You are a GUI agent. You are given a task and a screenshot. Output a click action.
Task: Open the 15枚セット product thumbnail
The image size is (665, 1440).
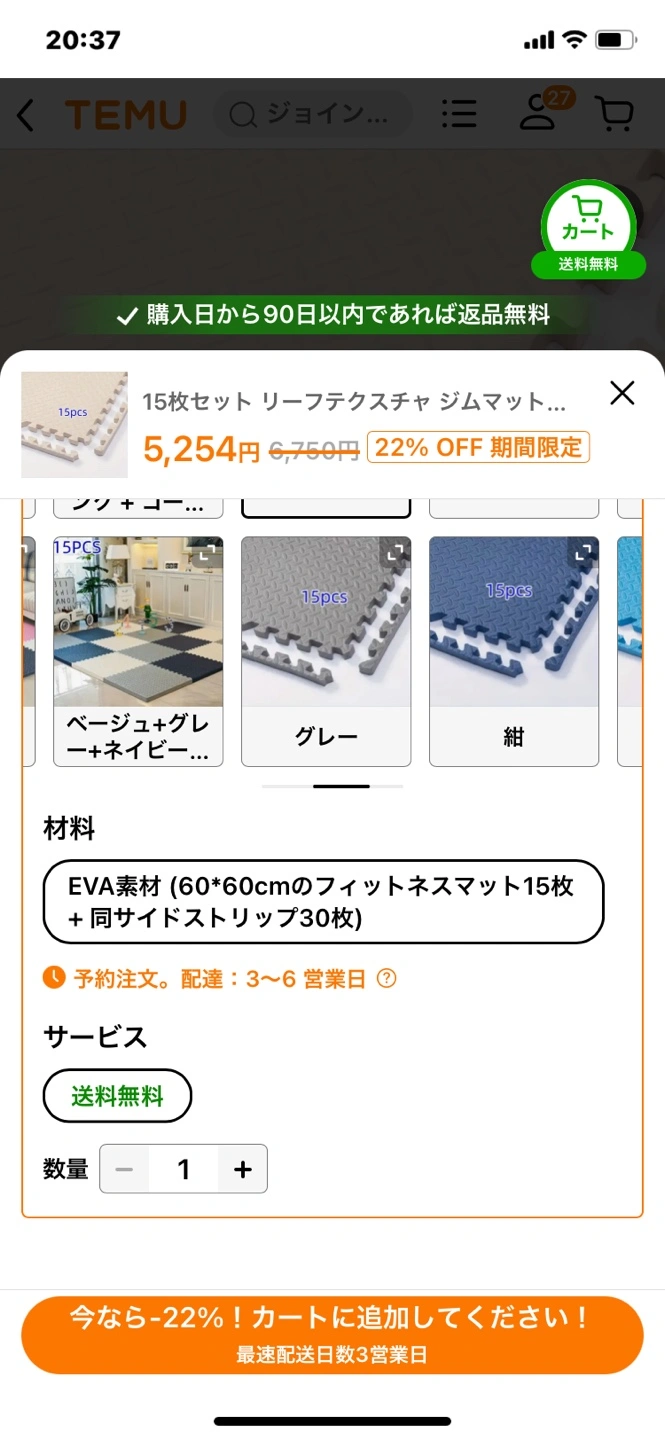(75, 424)
